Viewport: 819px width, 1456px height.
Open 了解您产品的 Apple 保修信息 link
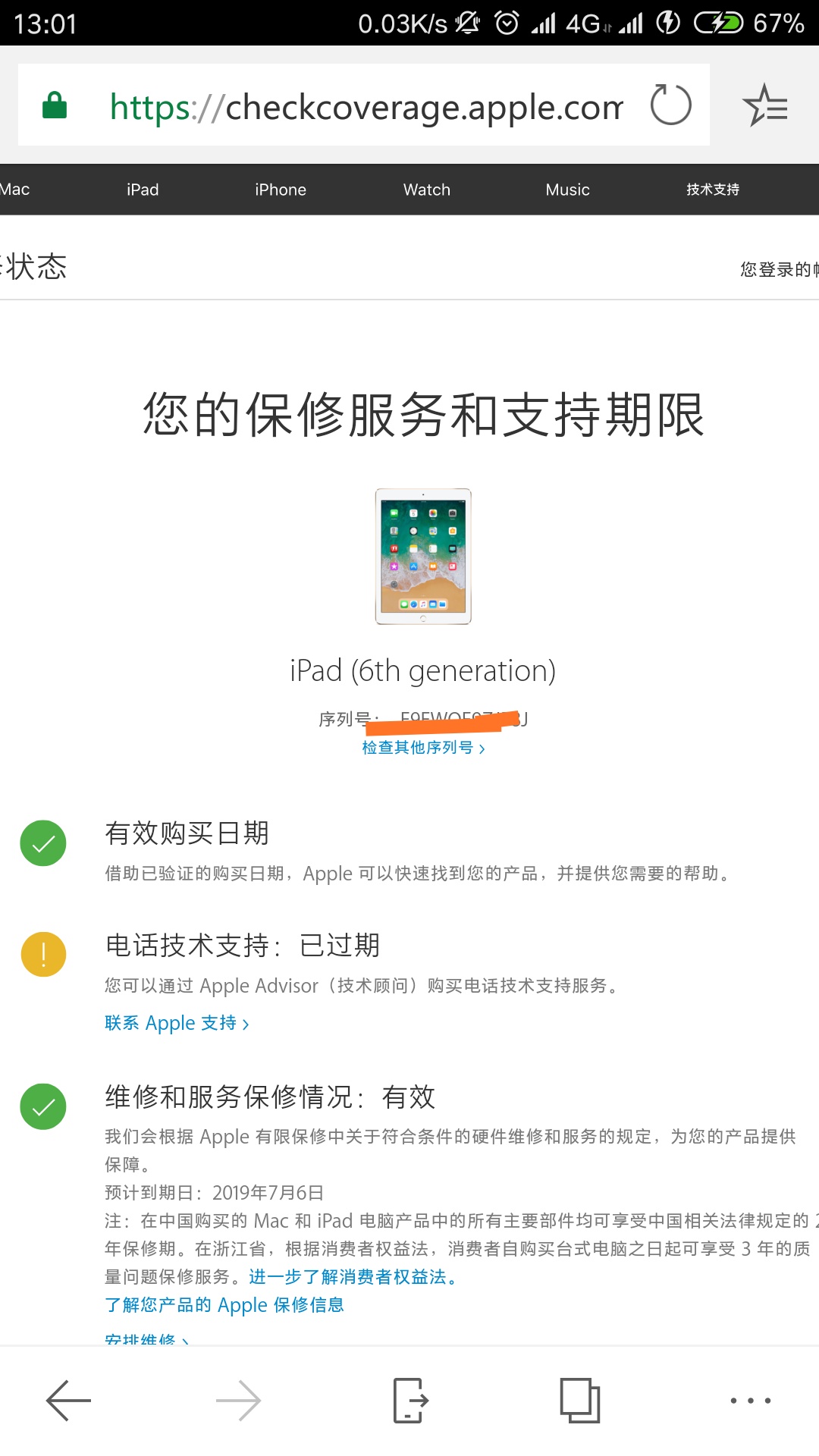click(224, 1305)
